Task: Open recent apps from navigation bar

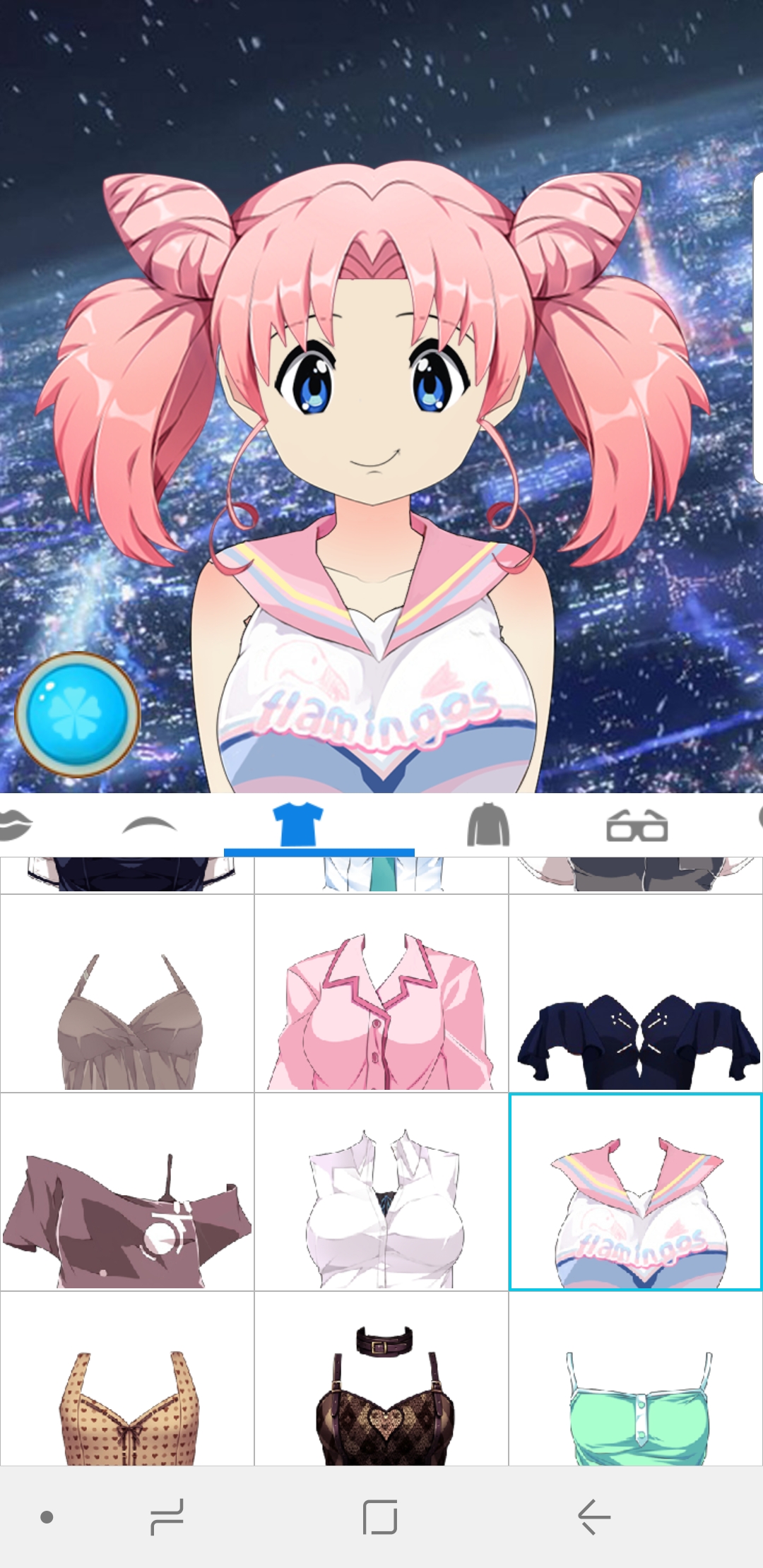Action: click(167, 1516)
